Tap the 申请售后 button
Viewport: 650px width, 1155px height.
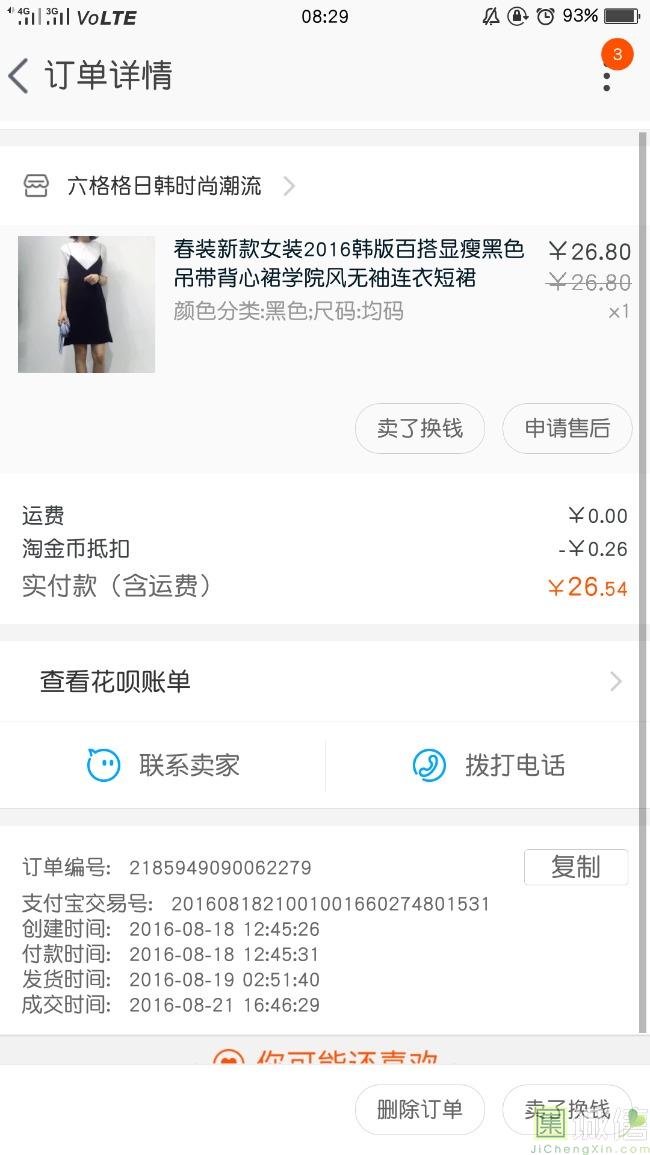coord(567,428)
